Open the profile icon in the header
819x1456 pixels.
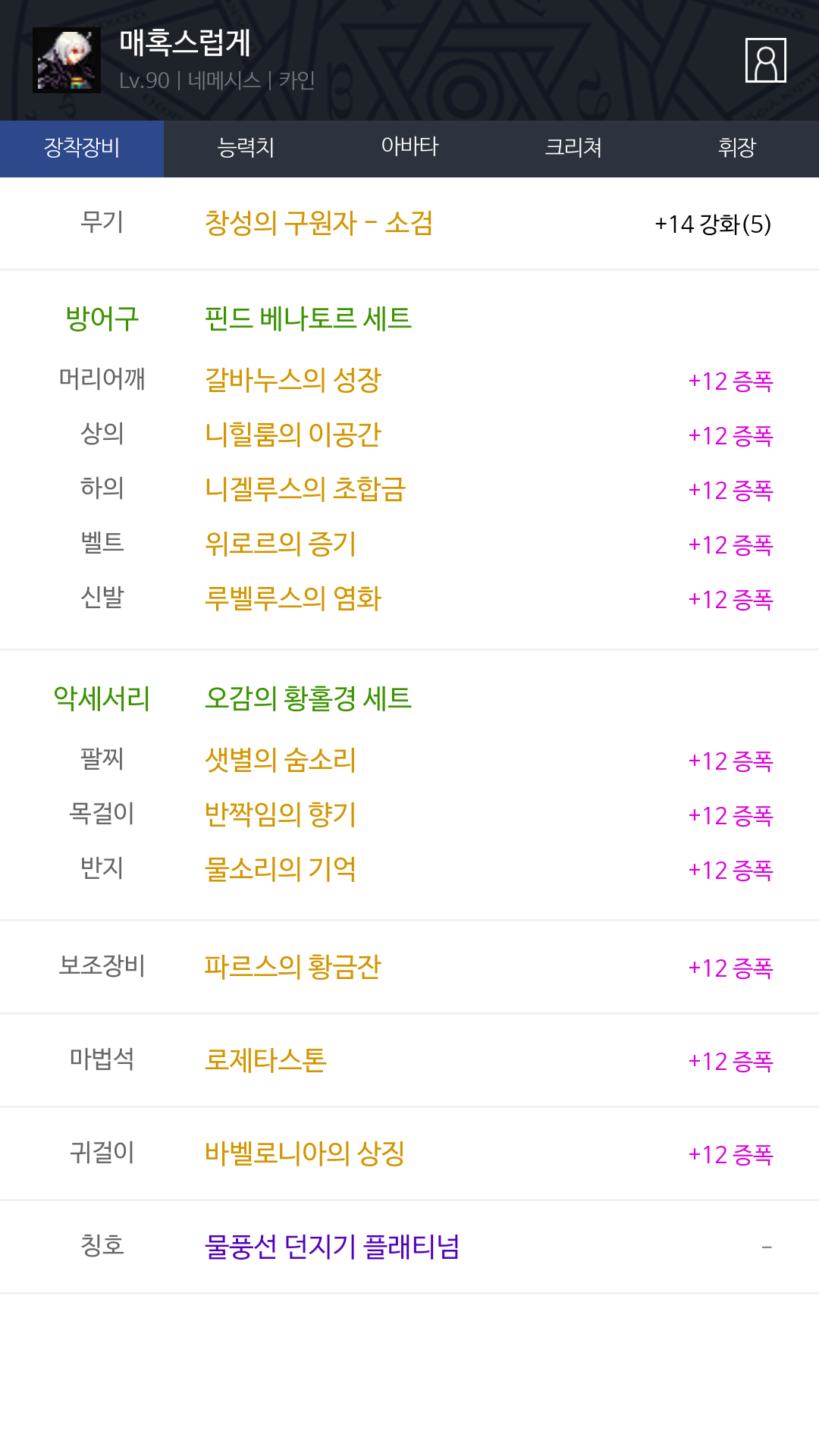(765, 60)
